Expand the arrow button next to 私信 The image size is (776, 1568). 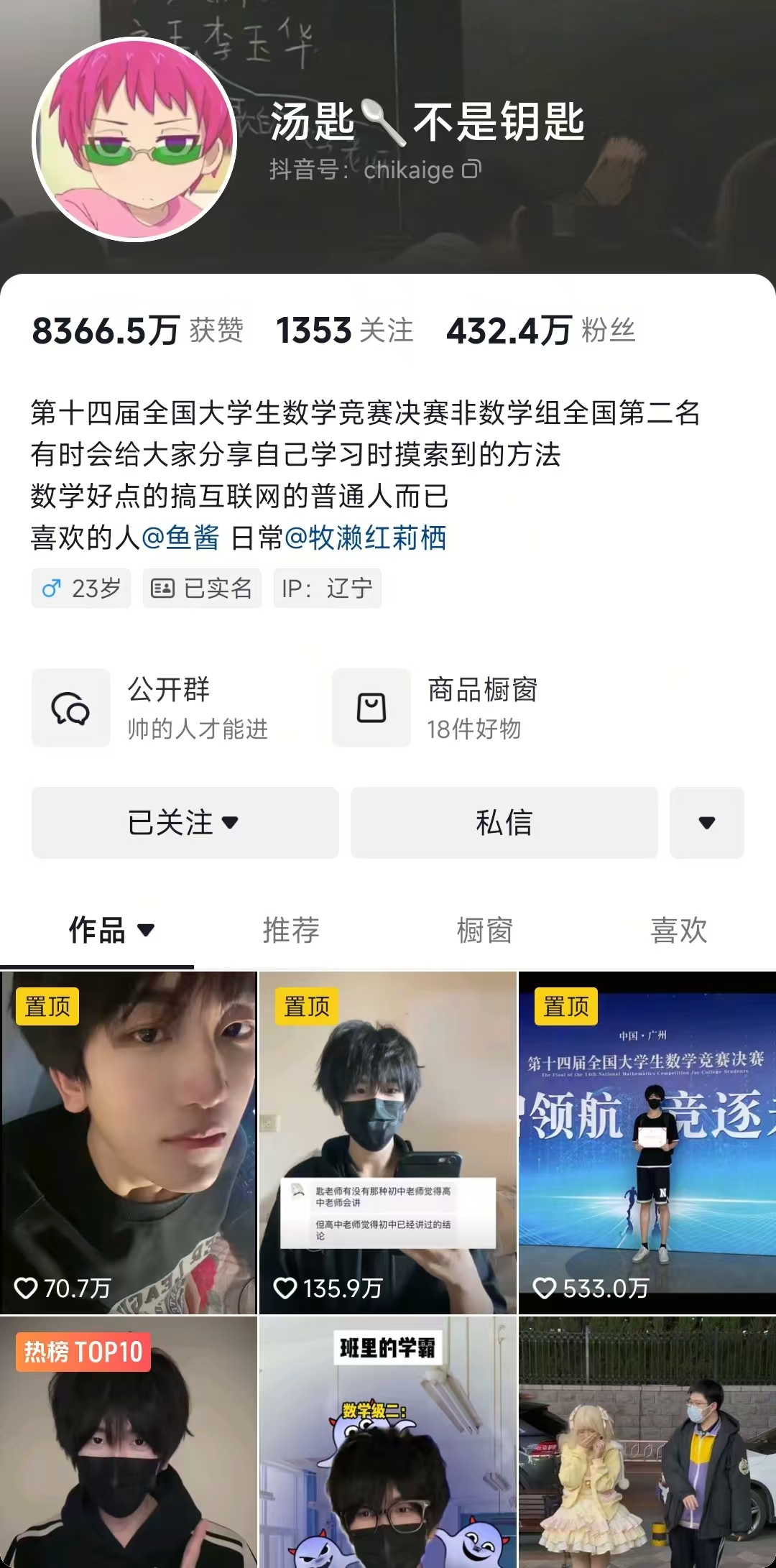(706, 823)
